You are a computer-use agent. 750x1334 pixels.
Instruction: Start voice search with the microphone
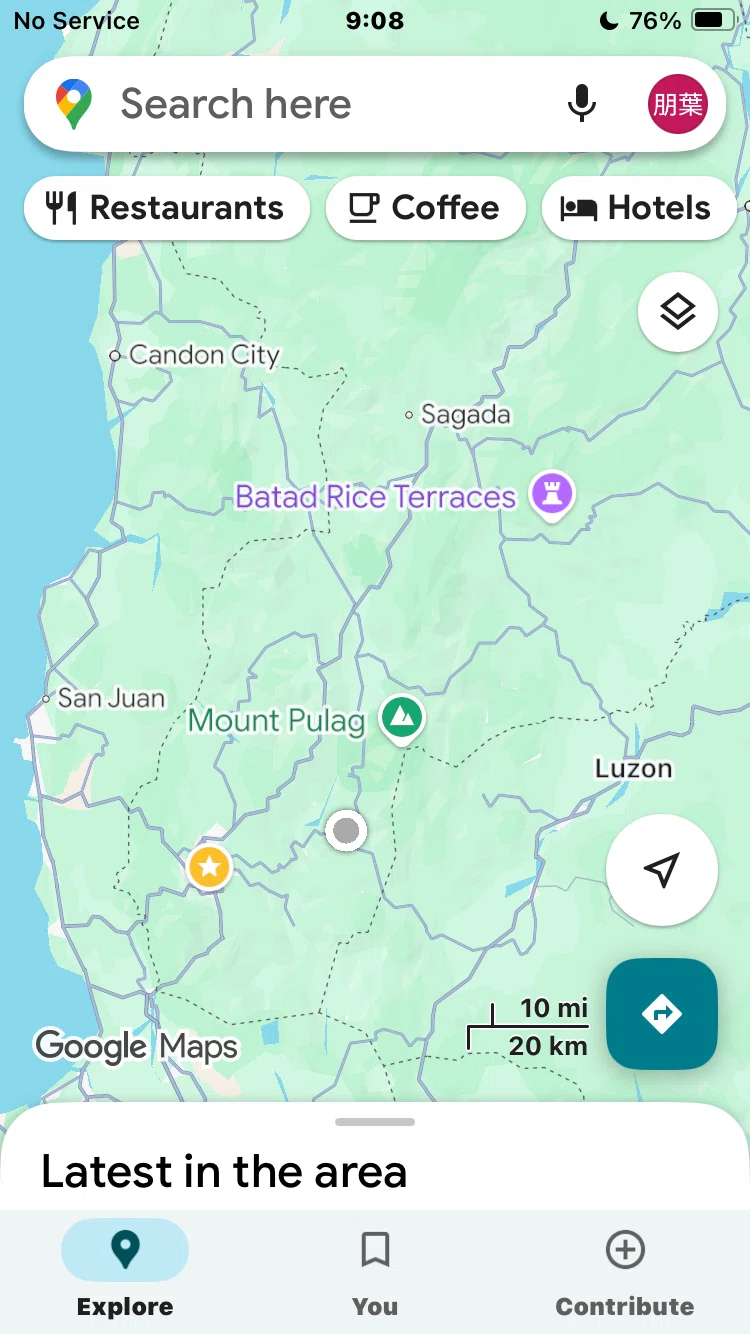click(x=581, y=104)
